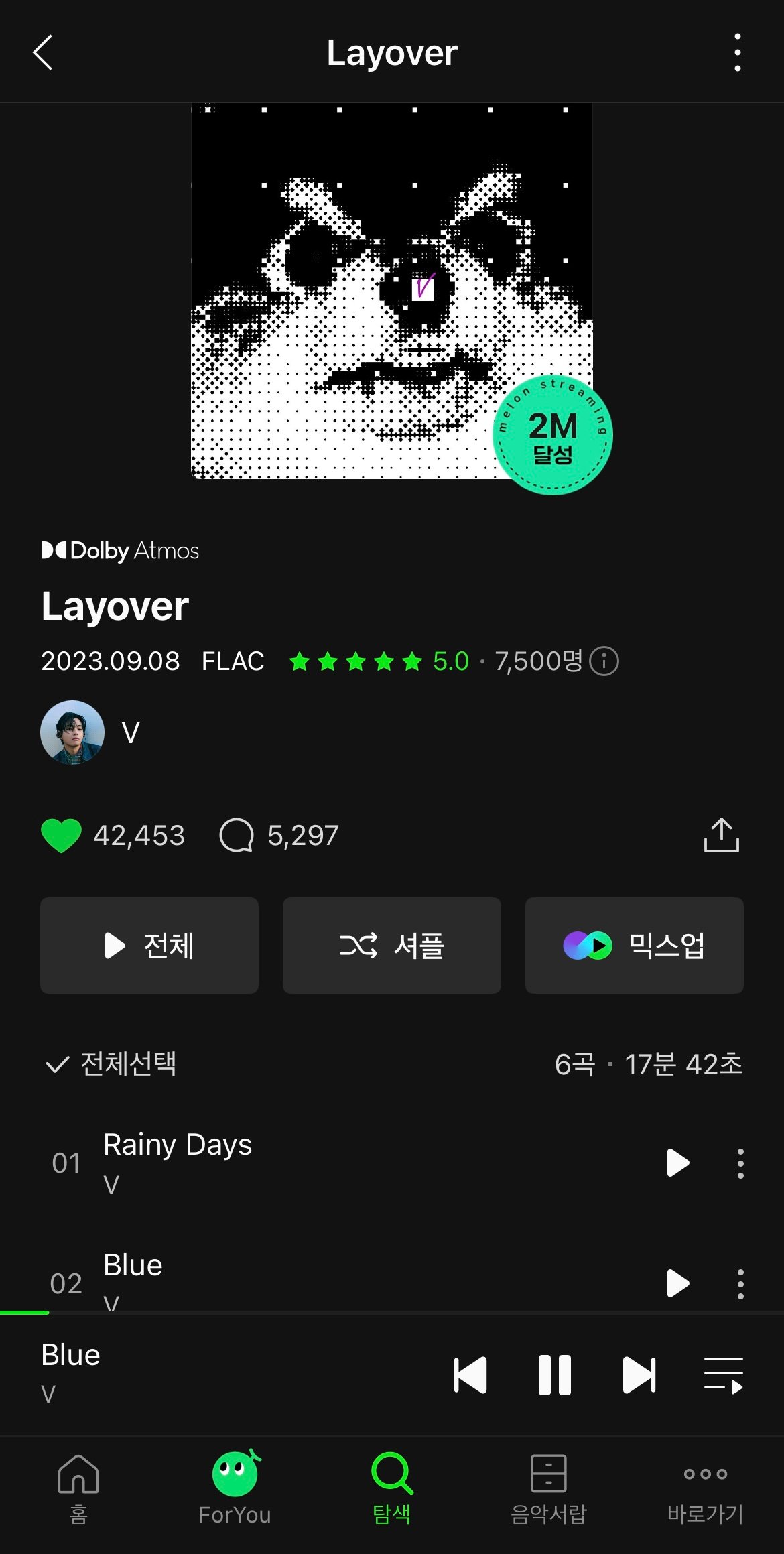Start 믹스업 mix playback
The height and width of the screenshot is (1554, 784).
click(x=634, y=945)
